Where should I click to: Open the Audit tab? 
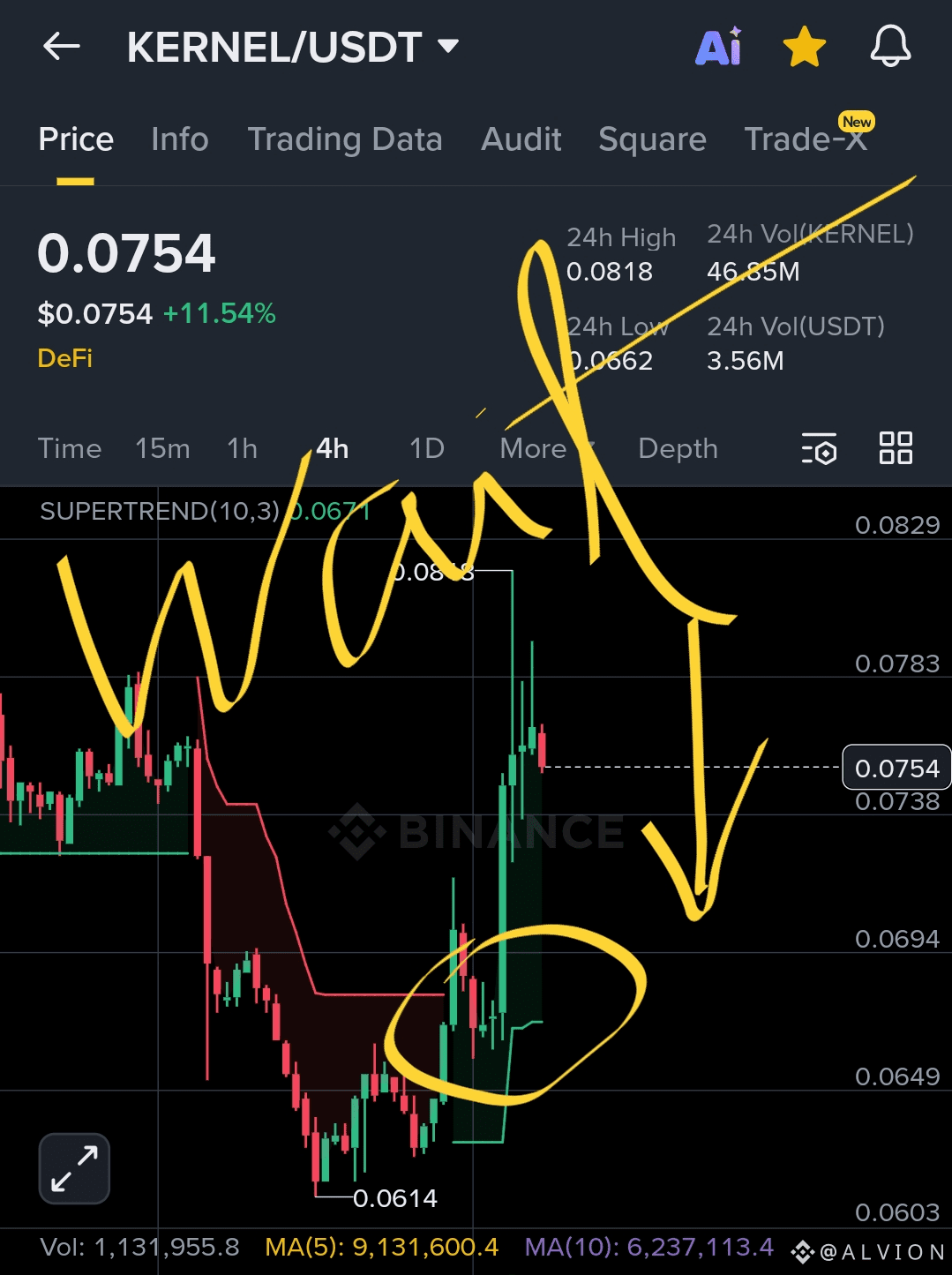[x=521, y=139]
